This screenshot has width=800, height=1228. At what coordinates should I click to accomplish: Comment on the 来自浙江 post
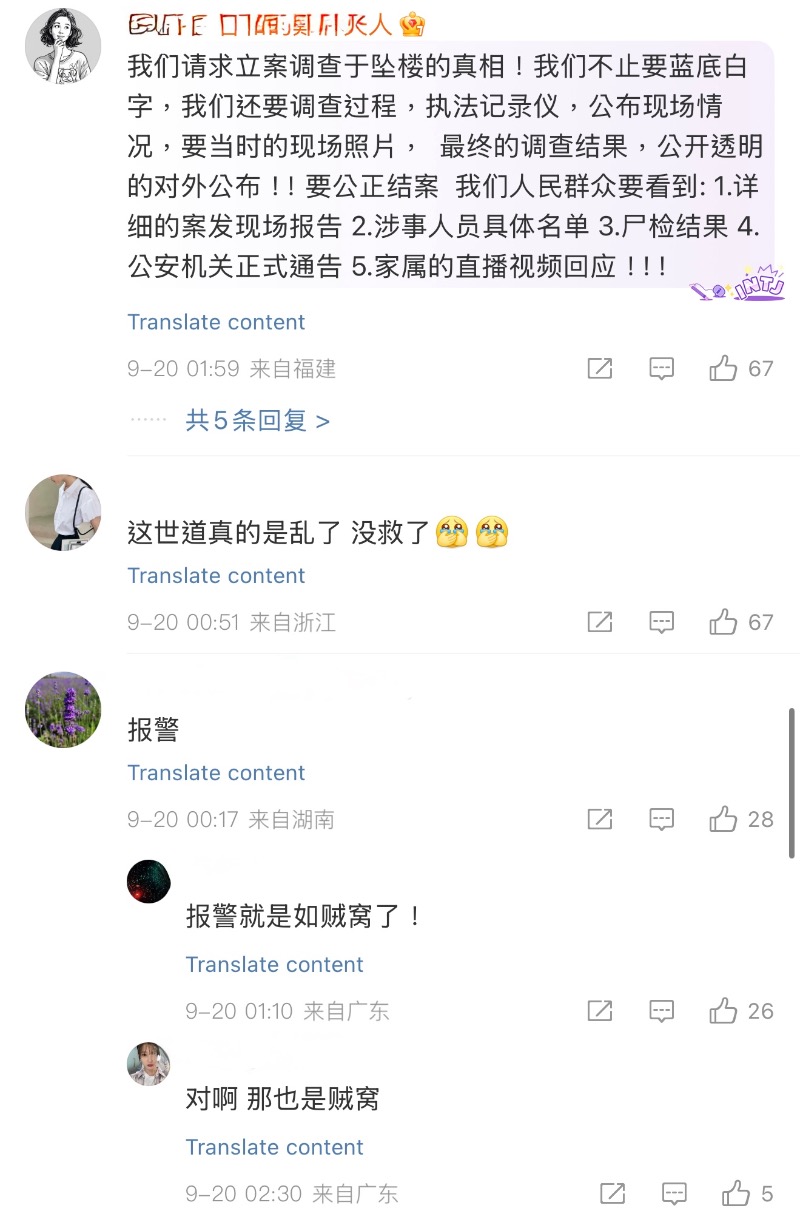tap(661, 622)
